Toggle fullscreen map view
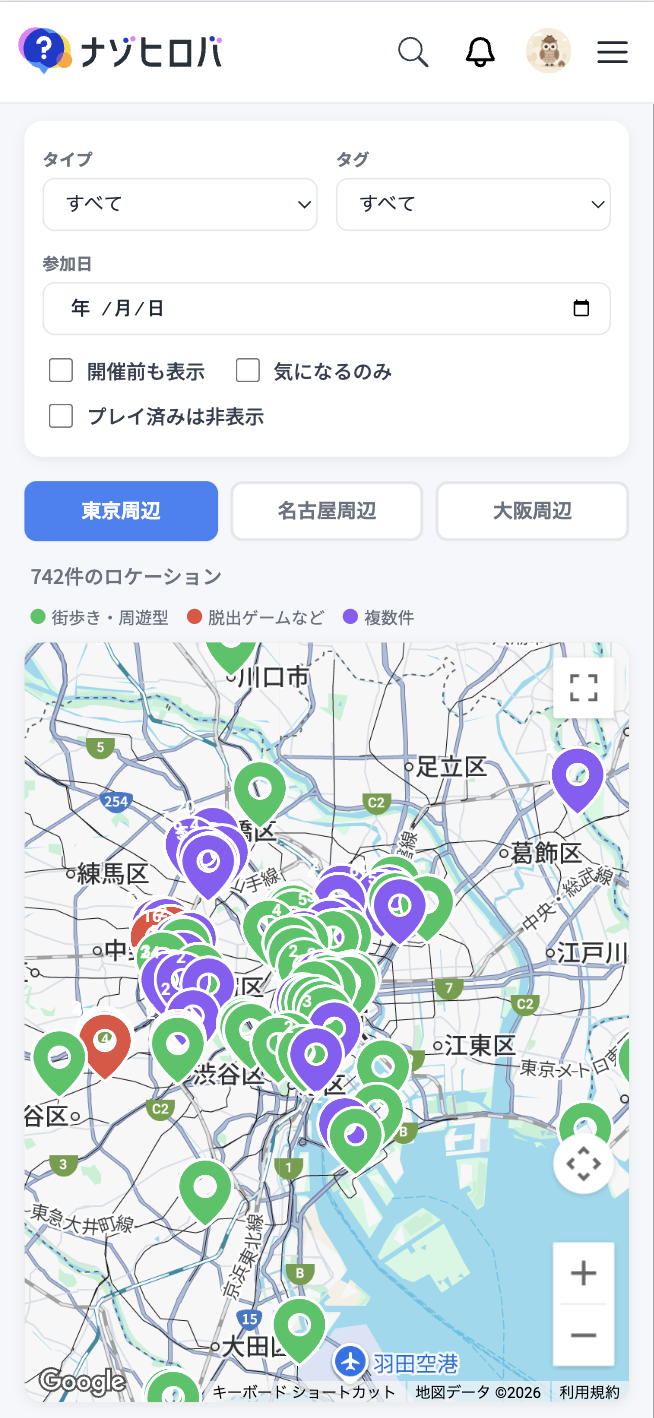 click(x=583, y=688)
